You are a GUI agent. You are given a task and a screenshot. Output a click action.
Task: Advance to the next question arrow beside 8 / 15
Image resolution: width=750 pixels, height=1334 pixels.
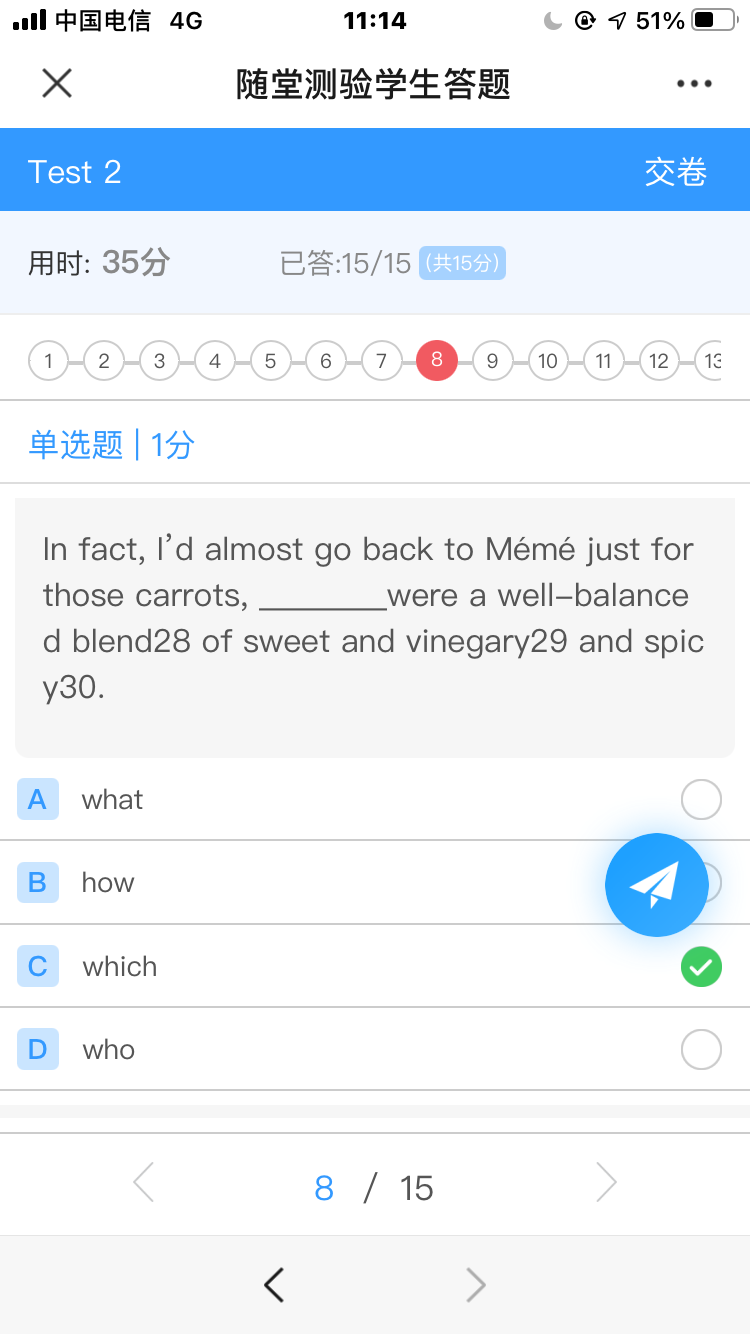tap(606, 1183)
